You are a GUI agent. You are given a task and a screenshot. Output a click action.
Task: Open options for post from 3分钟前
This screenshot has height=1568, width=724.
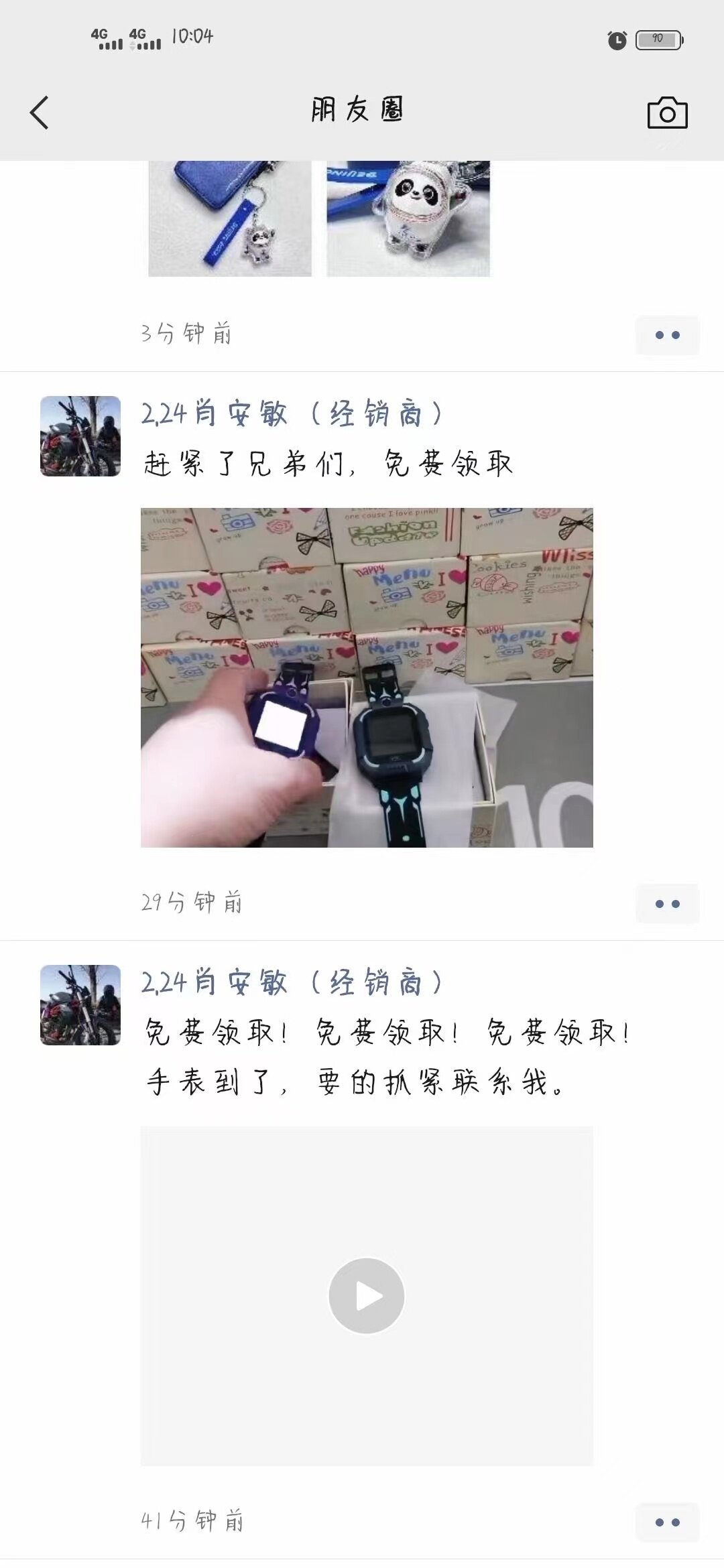coord(667,334)
